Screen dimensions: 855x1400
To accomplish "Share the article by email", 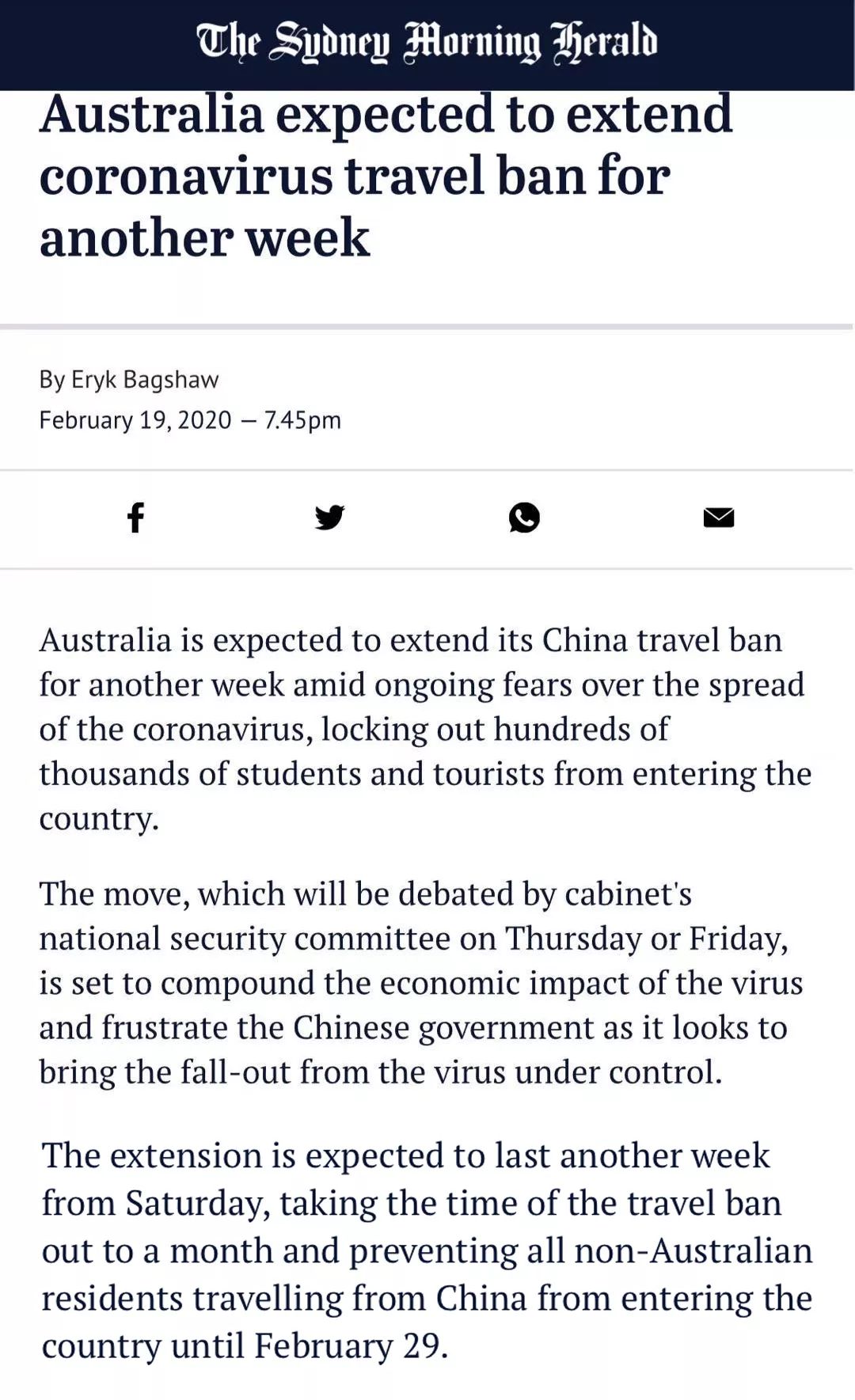I will pyautogui.click(x=718, y=518).
